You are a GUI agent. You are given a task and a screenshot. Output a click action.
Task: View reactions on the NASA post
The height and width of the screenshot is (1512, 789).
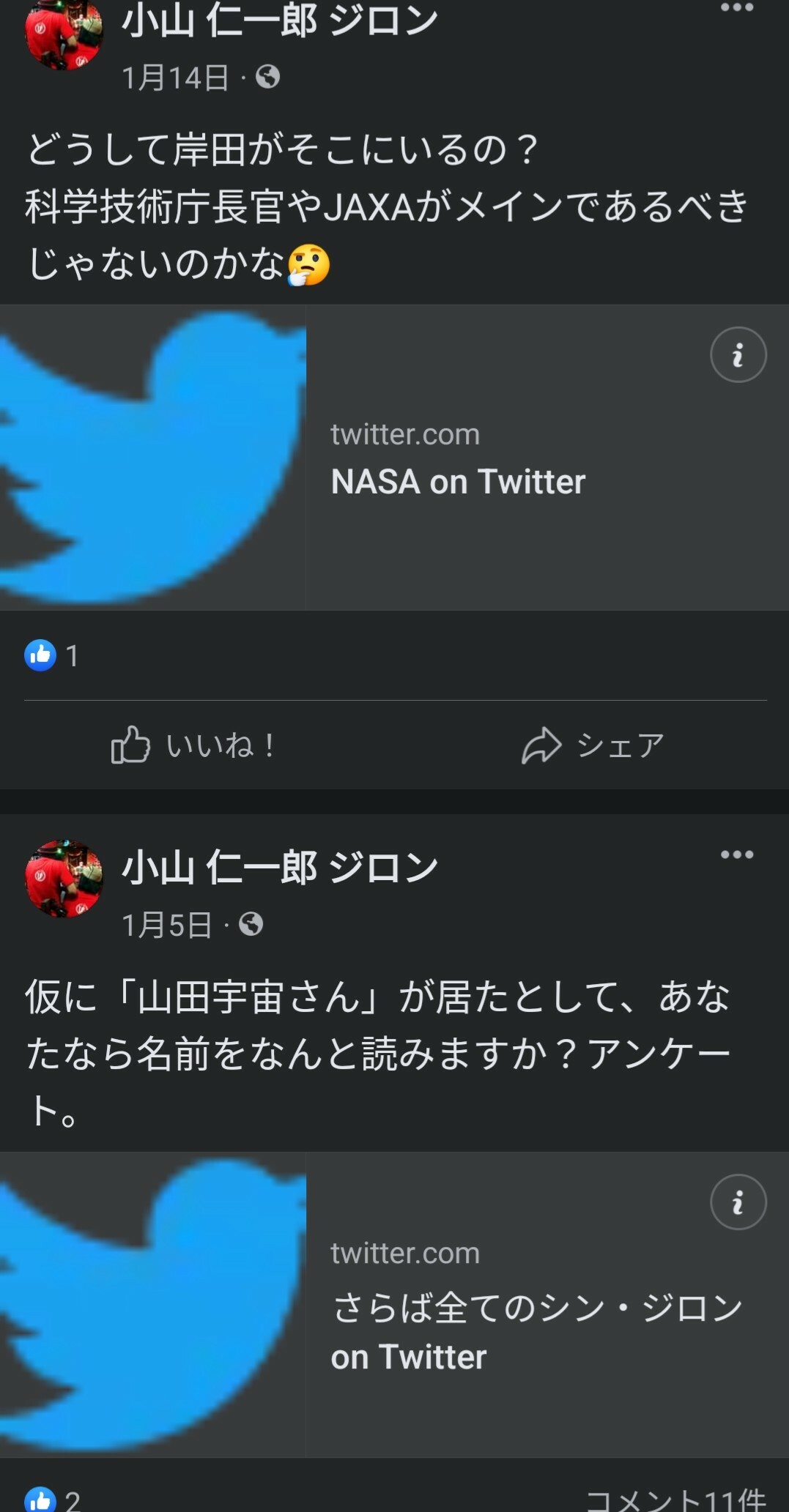52,655
